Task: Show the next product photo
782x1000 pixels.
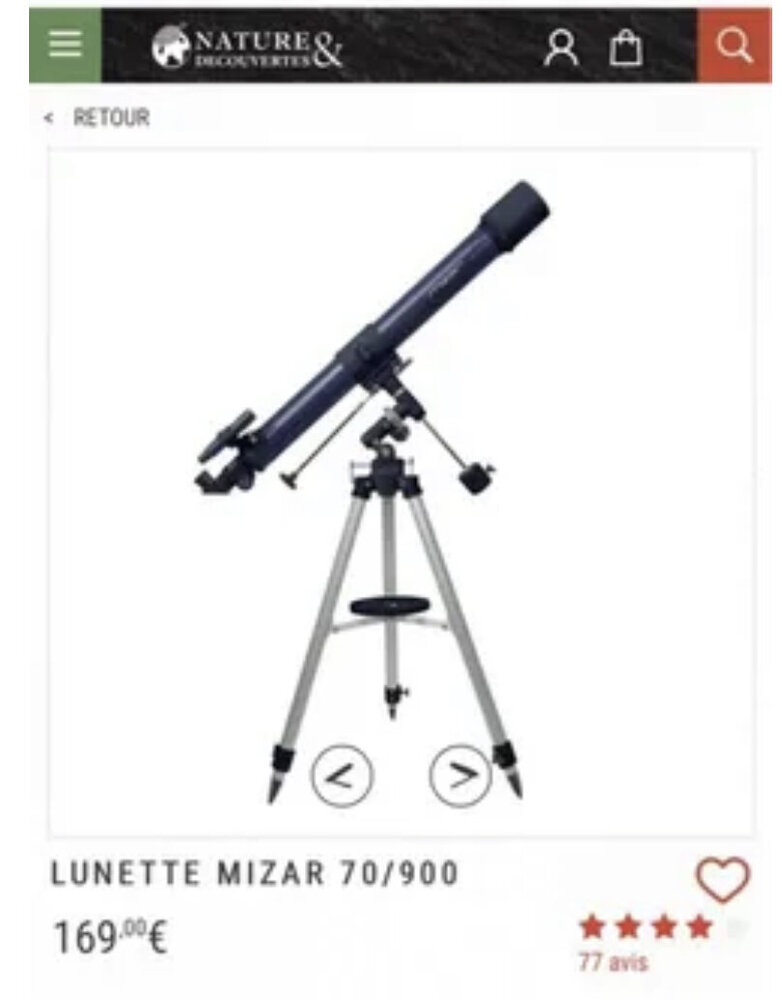Action: pyautogui.click(x=460, y=775)
